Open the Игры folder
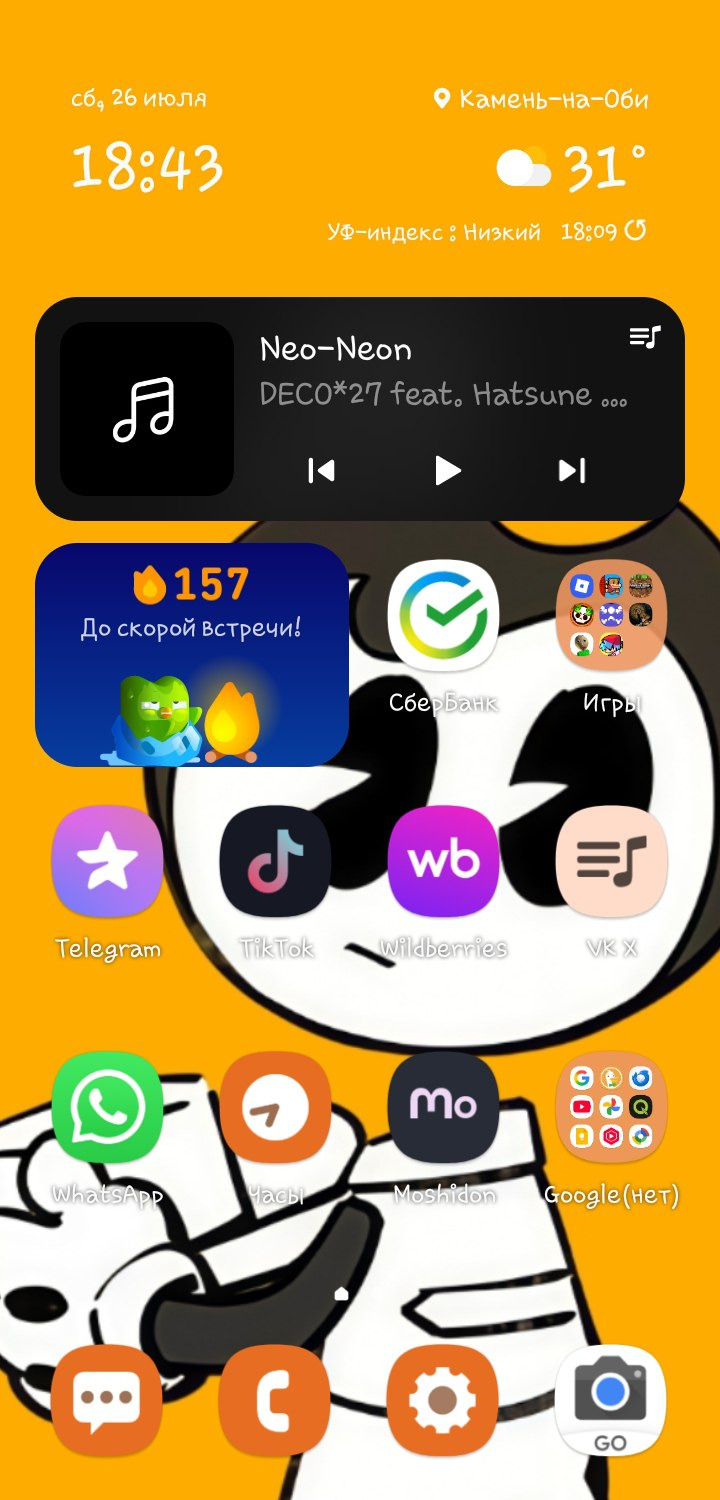720x1500 pixels. (x=611, y=615)
